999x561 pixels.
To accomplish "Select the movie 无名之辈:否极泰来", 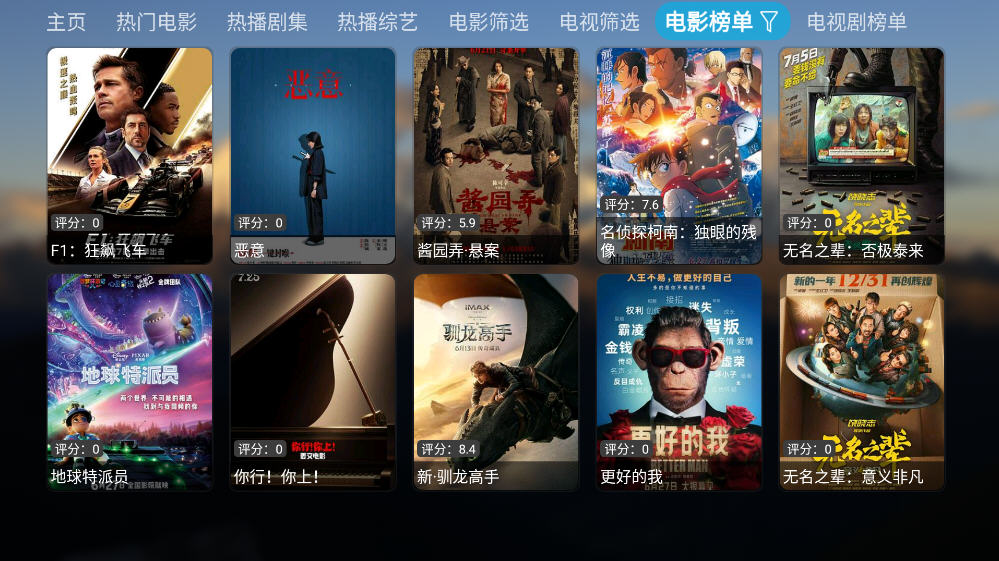I will tap(862, 155).
